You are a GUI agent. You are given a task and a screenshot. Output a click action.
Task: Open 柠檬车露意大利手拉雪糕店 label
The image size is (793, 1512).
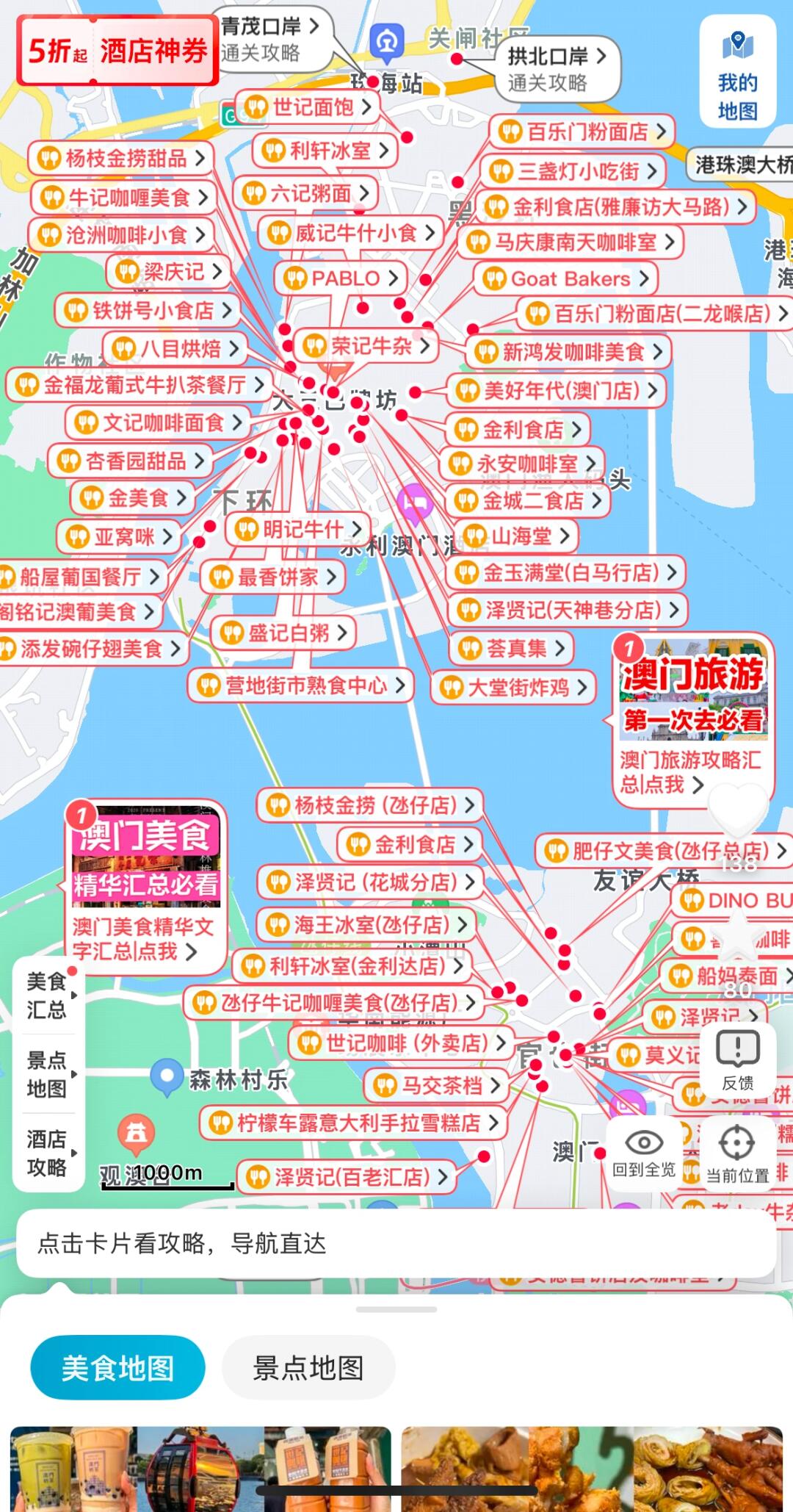pos(353,1122)
